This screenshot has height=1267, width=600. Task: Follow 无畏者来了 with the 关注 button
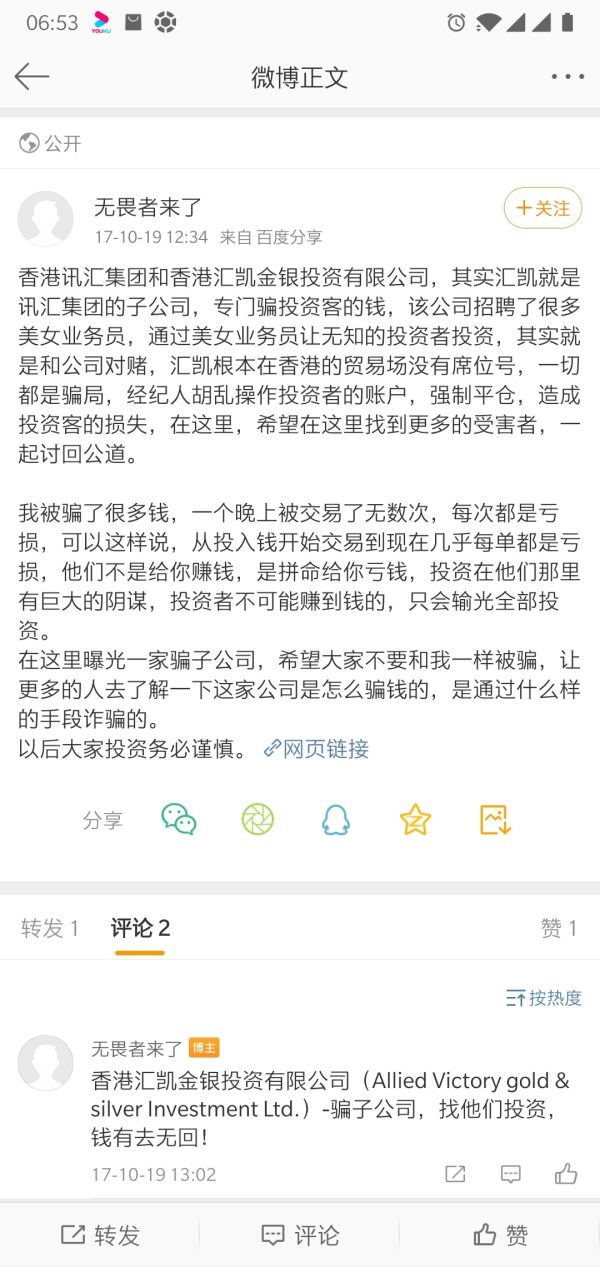tap(542, 208)
